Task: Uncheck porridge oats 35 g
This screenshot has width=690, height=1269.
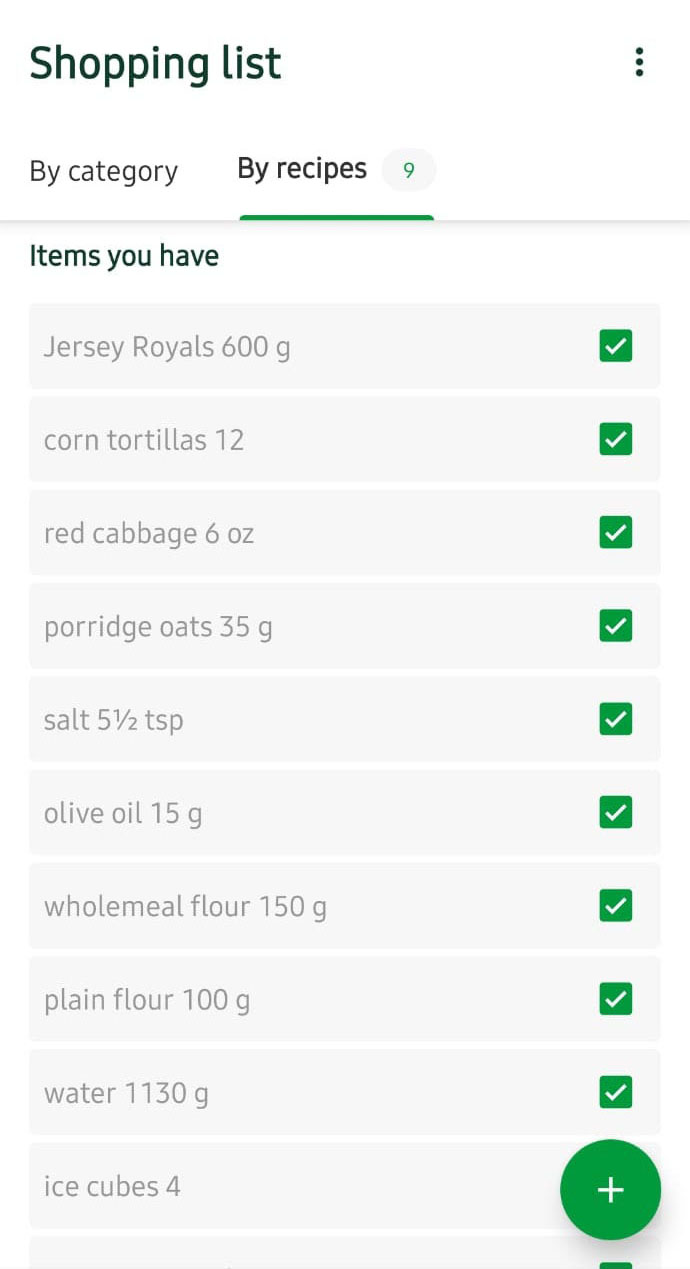Action: point(616,626)
